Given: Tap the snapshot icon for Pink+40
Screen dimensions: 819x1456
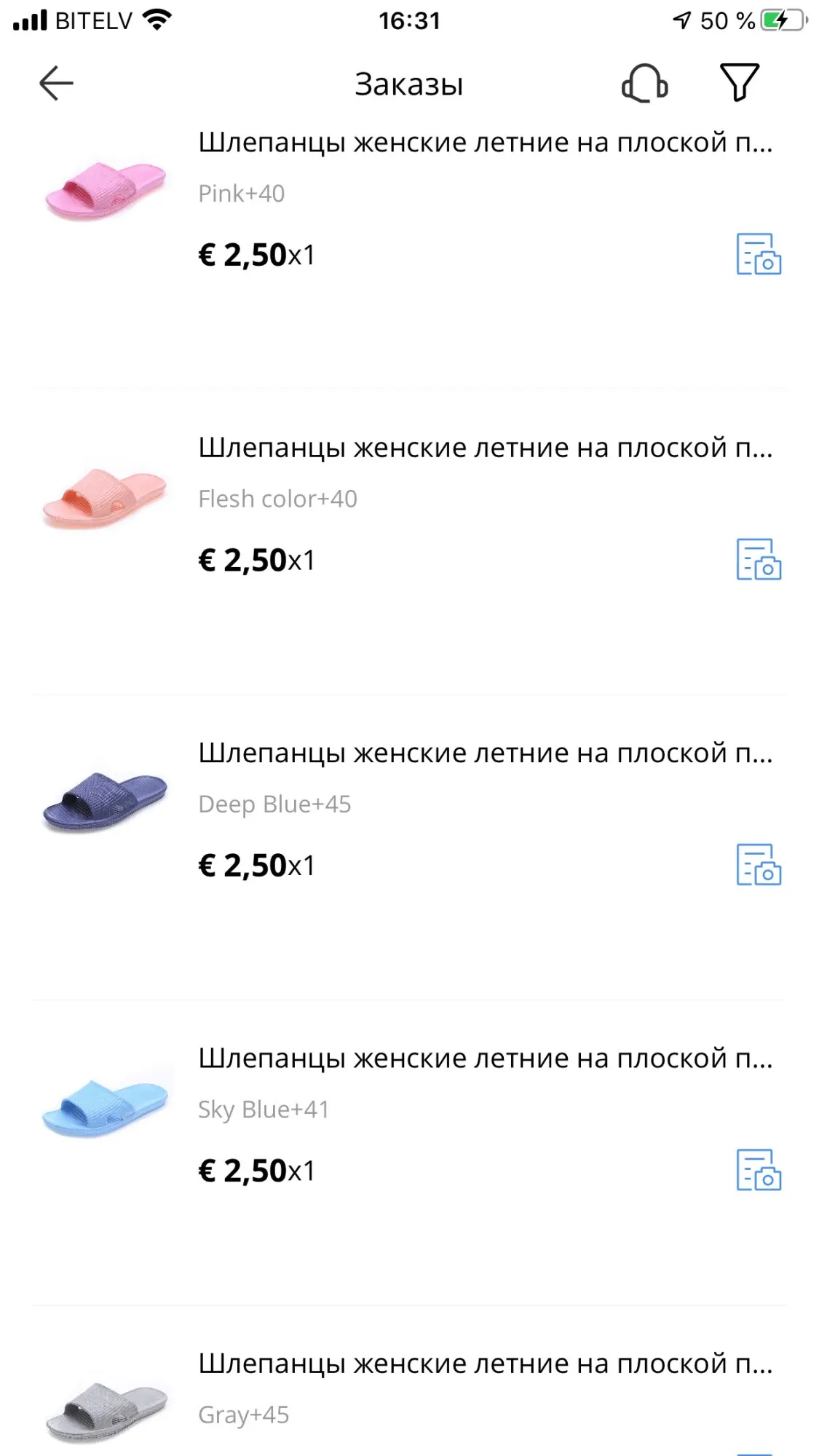Looking at the screenshot, I should pos(759,254).
